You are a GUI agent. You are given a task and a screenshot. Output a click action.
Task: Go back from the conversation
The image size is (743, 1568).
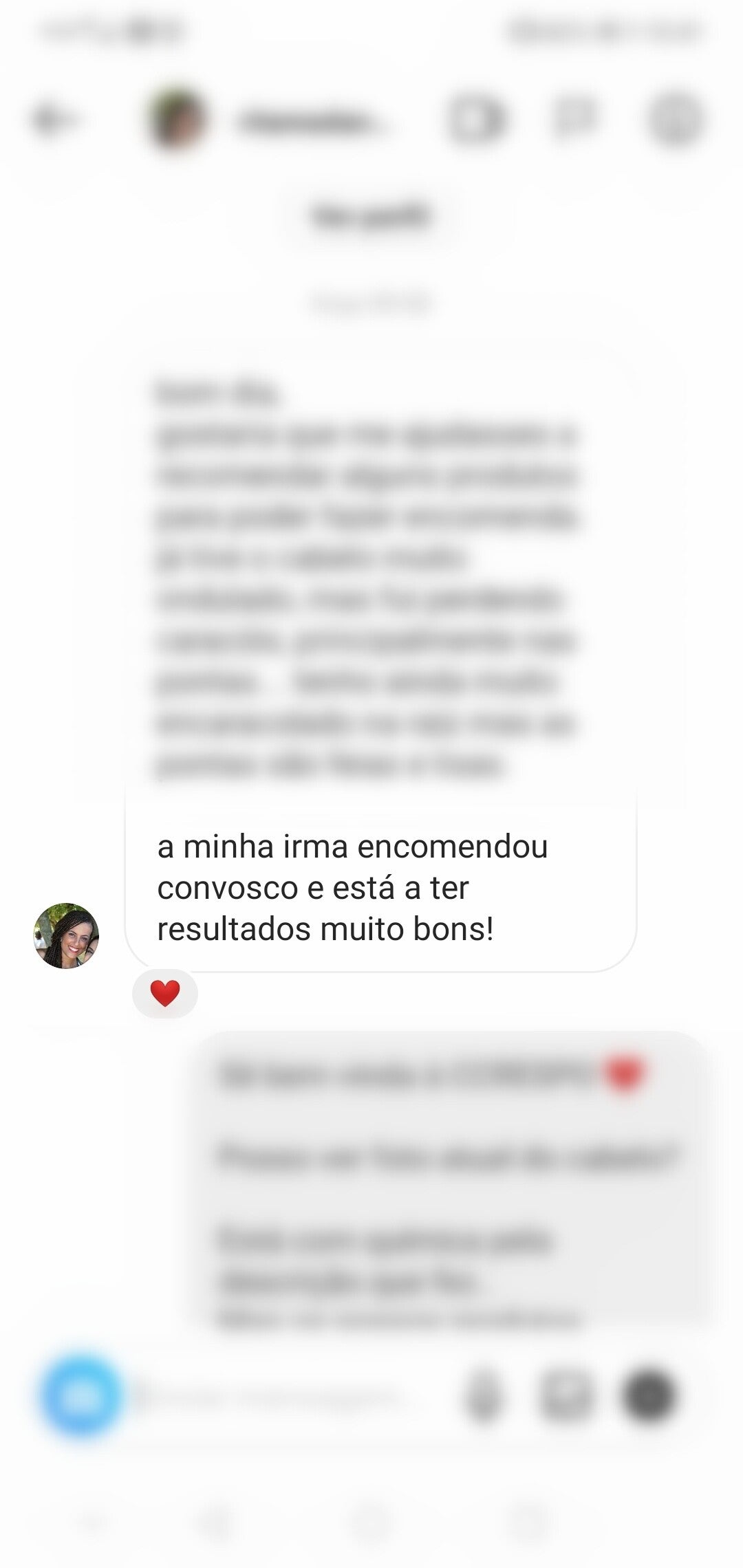pos(54,120)
